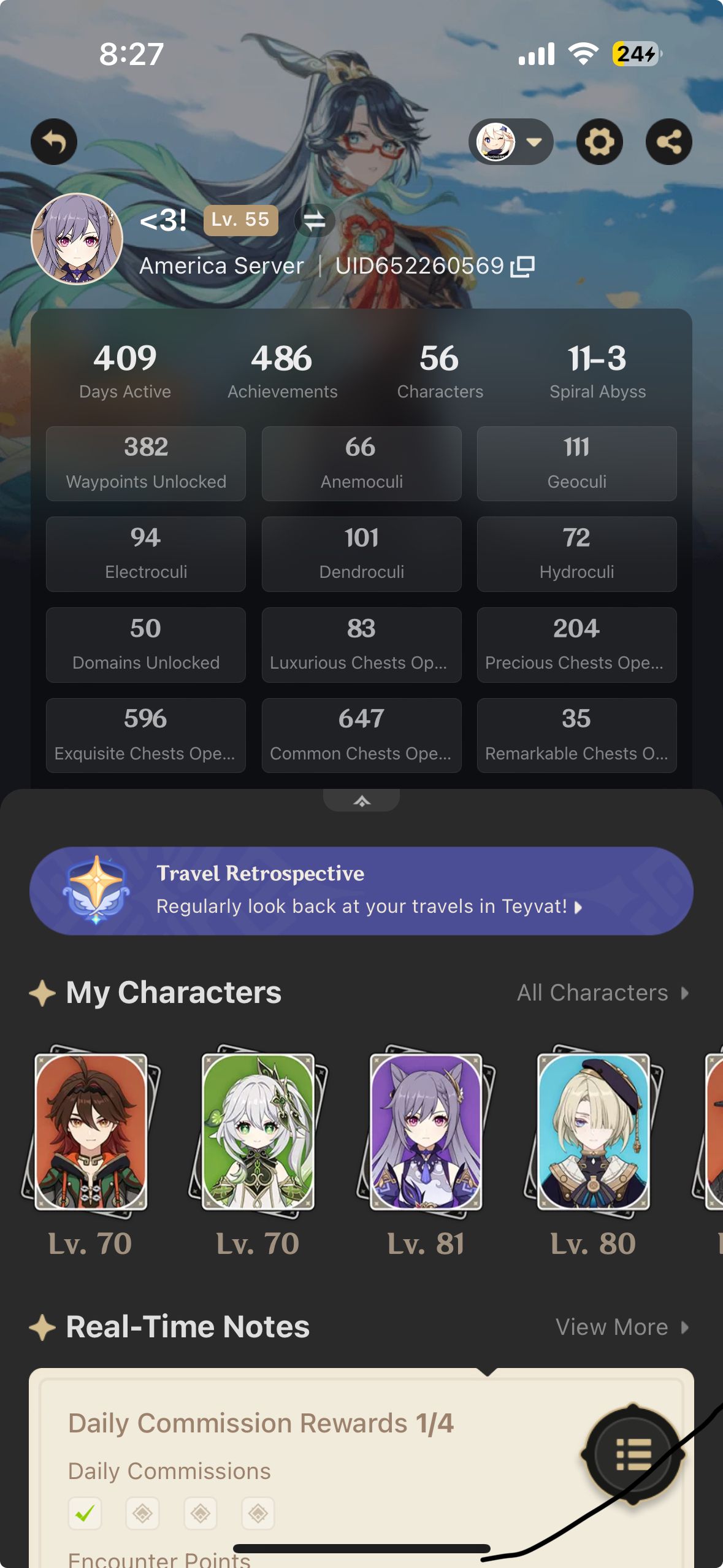This screenshot has height=1568, width=723.
Task: Open the Travel Retrospective banner
Action: (361, 891)
